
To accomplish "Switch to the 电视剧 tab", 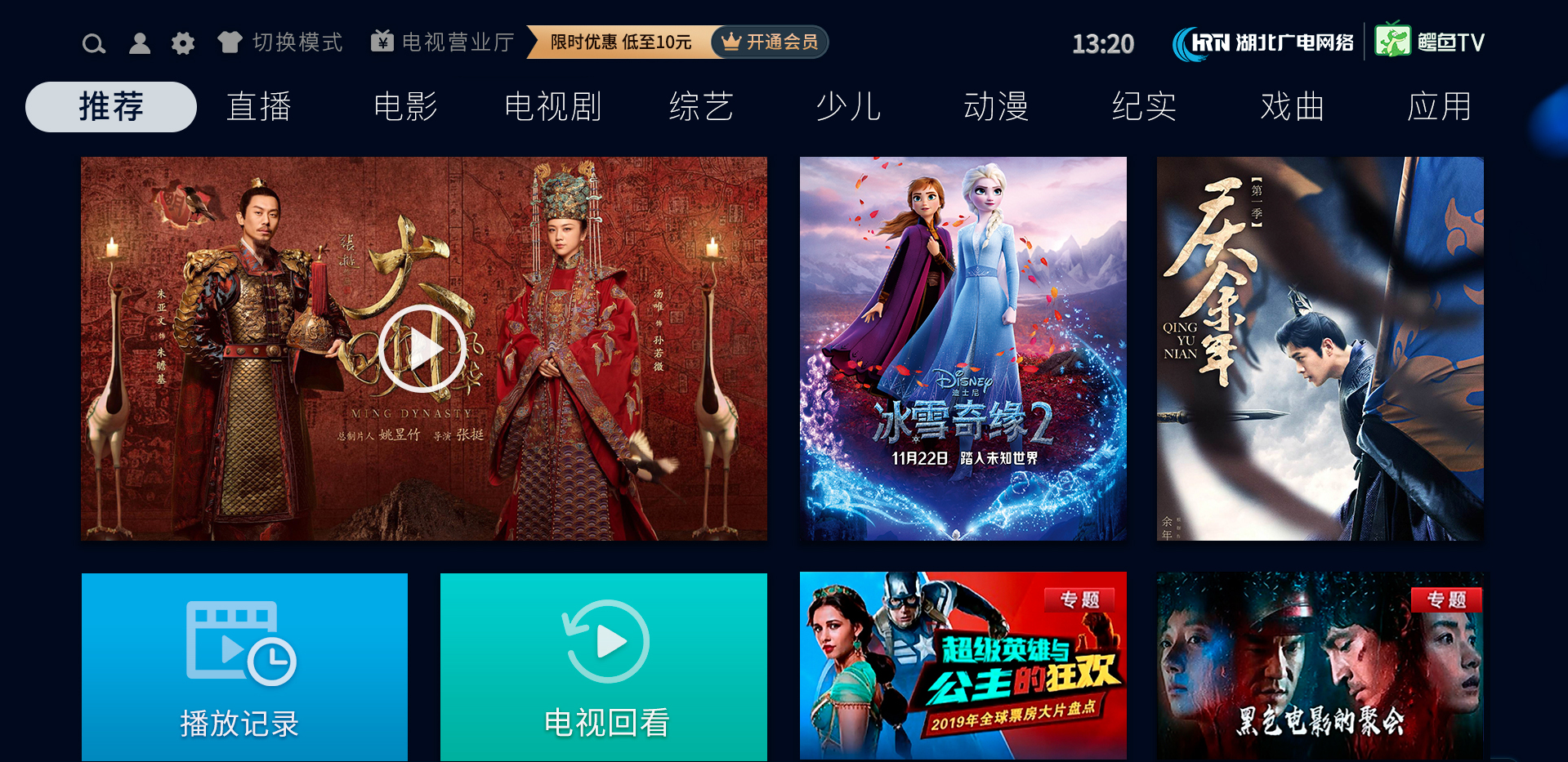I will (x=553, y=107).
